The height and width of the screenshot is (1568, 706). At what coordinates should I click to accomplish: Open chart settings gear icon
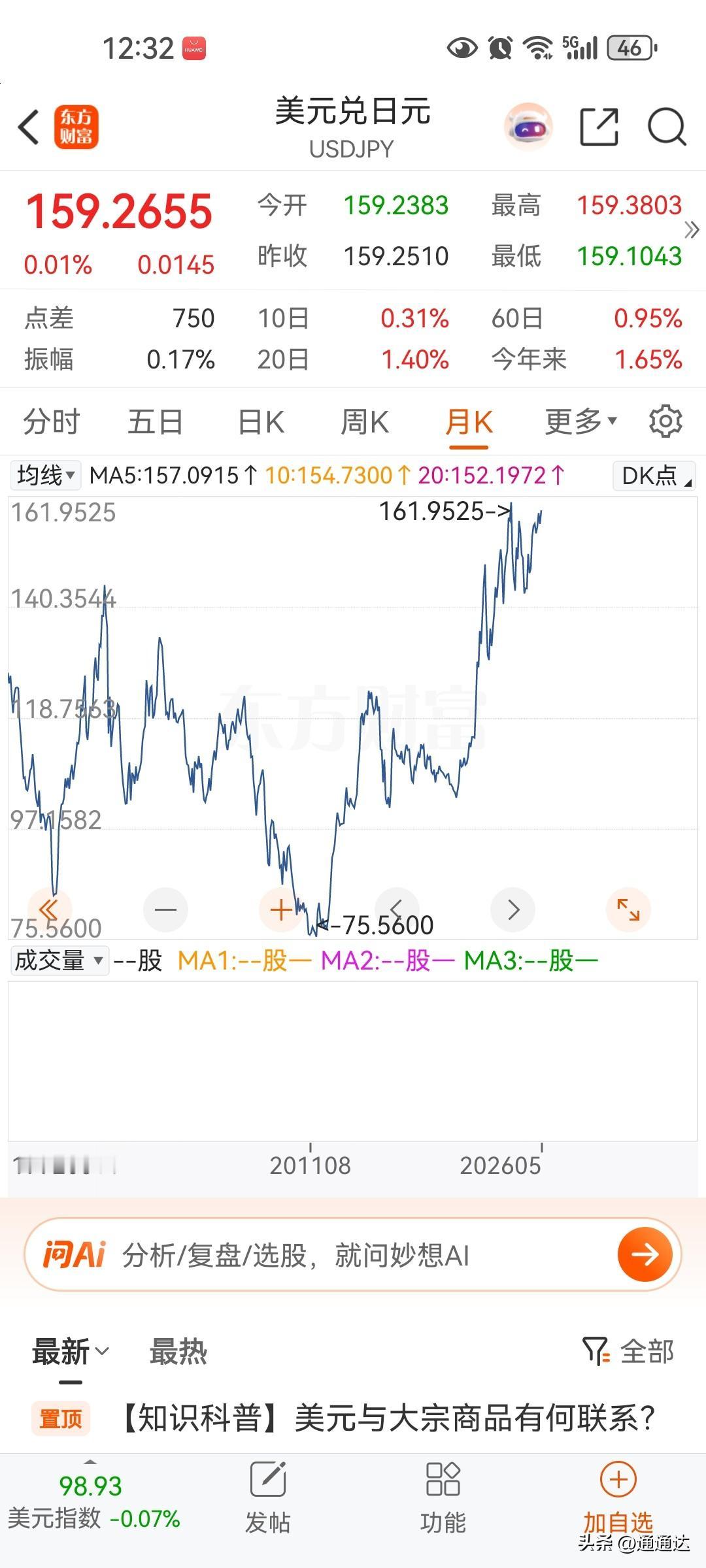(x=665, y=421)
